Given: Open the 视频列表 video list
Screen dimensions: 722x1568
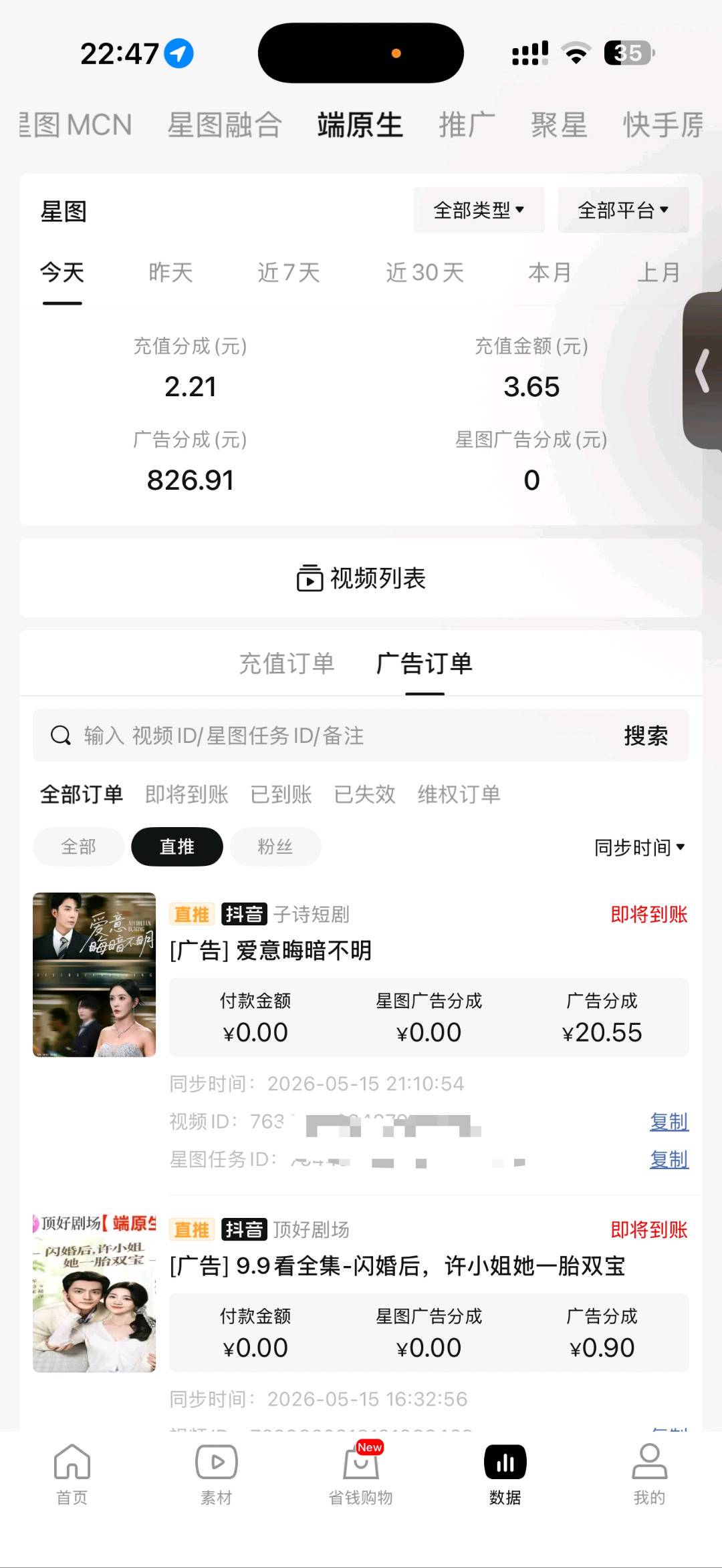Looking at the screenshot, I should click(x=361, y=579).
